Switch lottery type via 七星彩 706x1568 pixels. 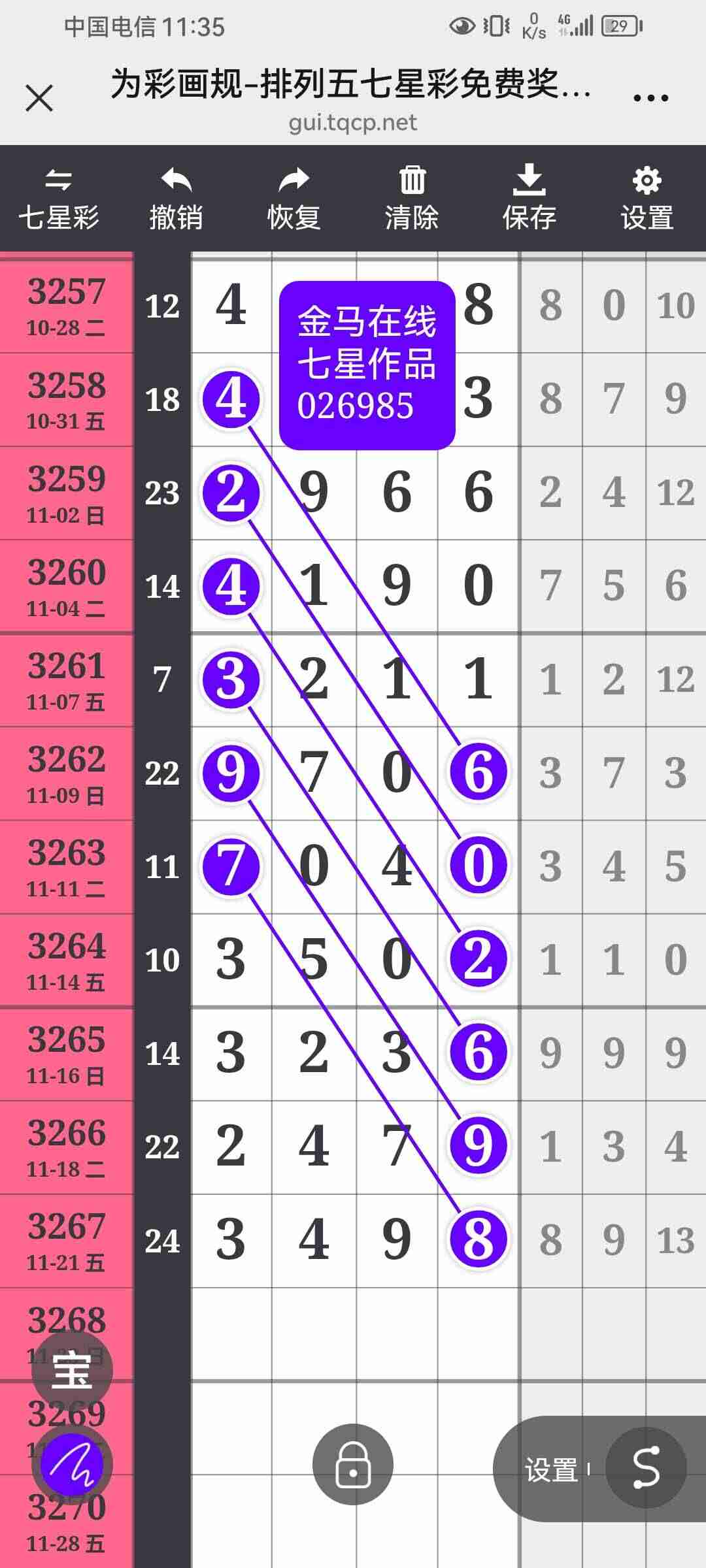(59, 199)
